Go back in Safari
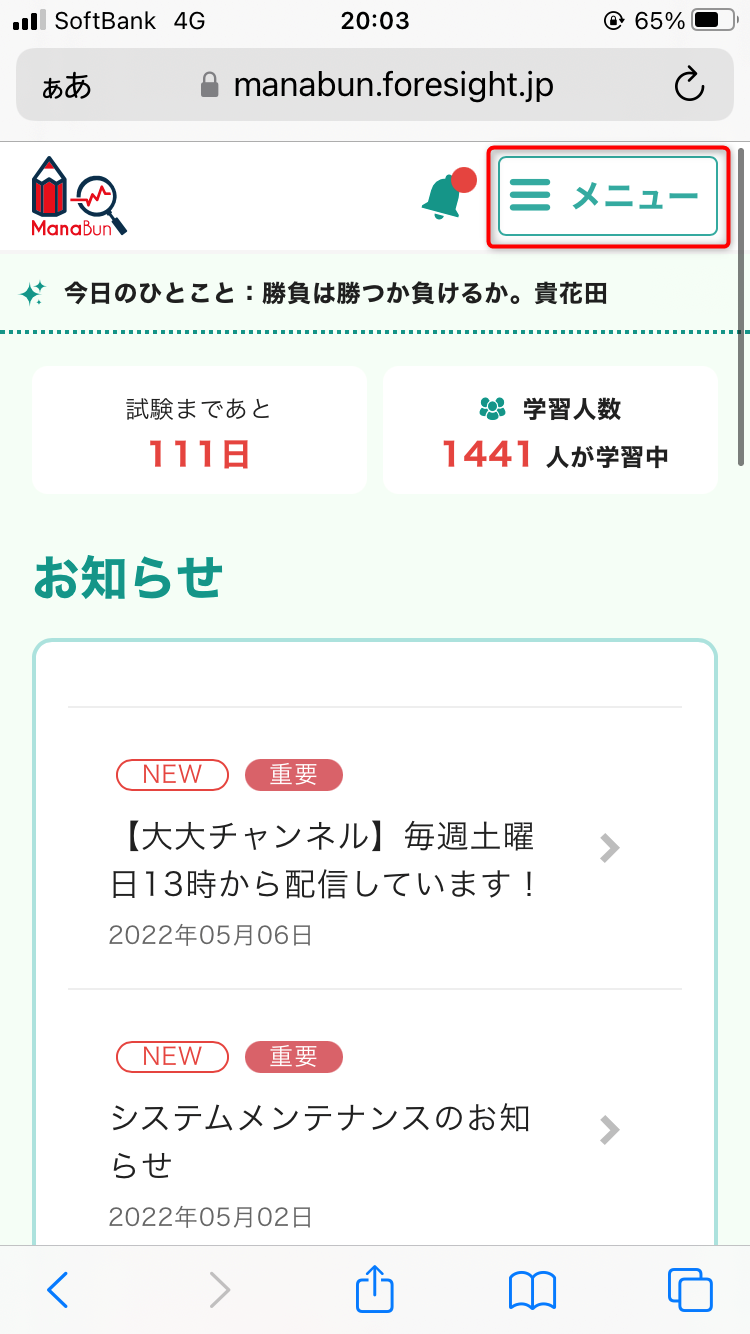750x1334 pixels. [x=58, y=1290]
